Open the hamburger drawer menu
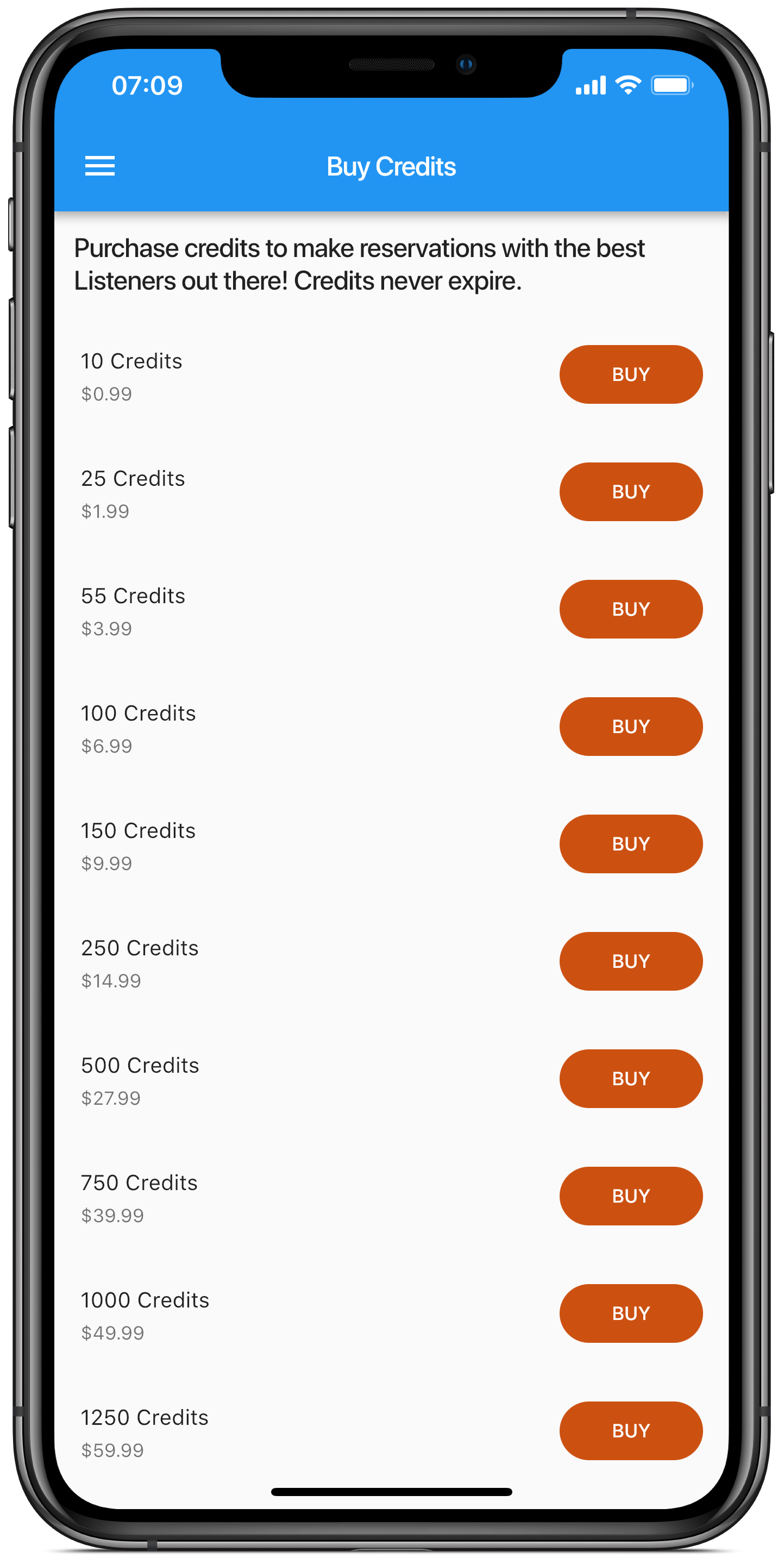Viewport: 784px width, 1558px height. pos(100,166)
